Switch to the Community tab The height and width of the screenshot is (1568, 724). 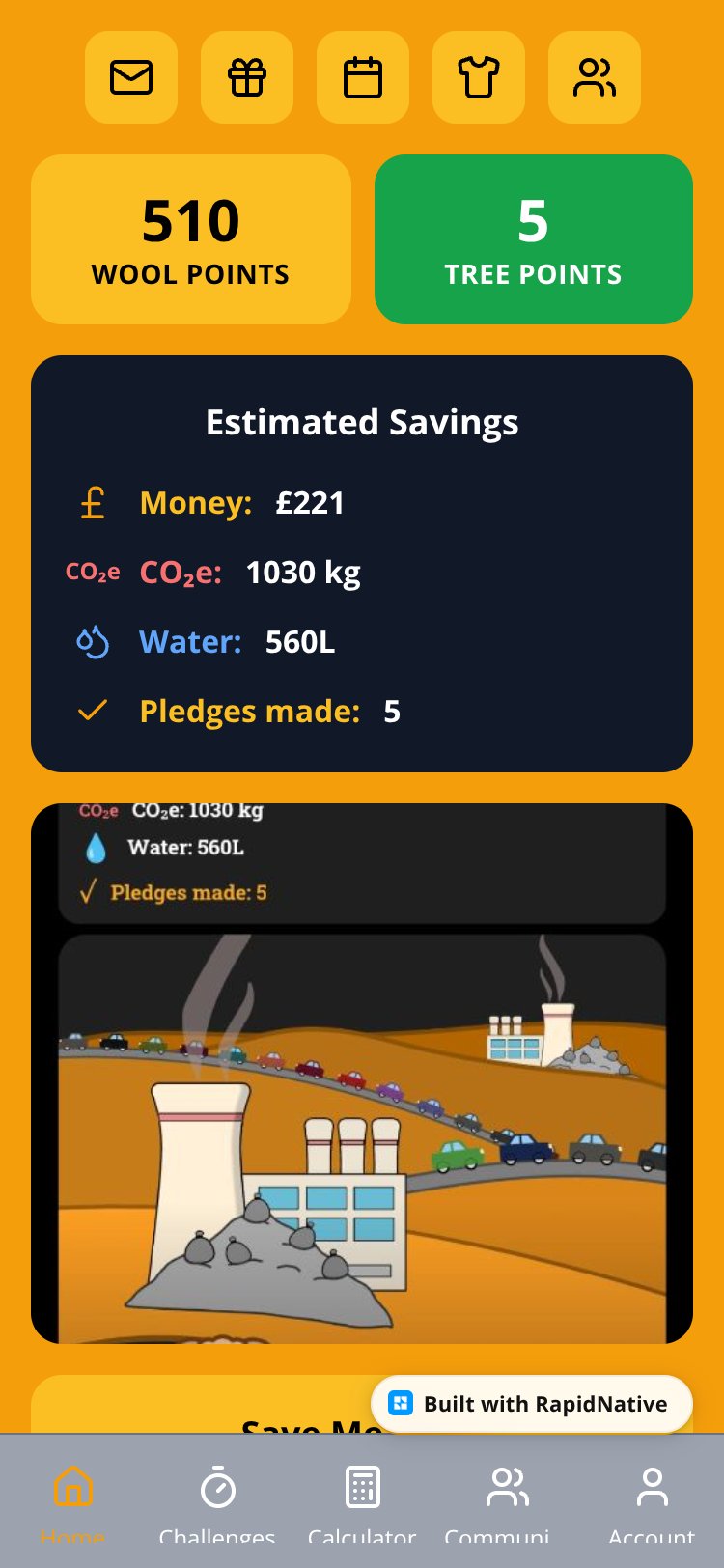tap(507, 1501)
